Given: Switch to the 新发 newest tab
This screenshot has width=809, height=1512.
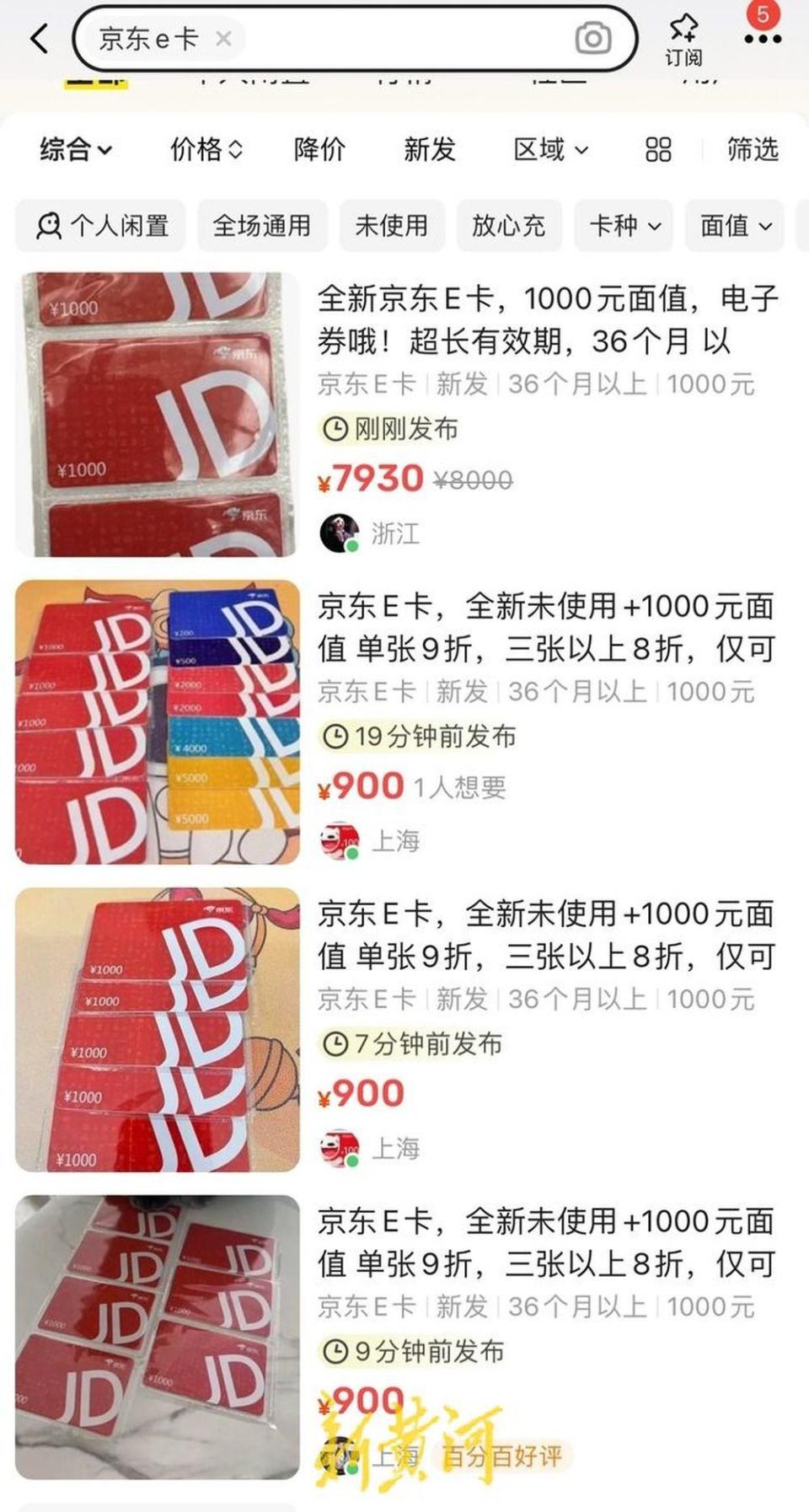Looking at the screenshot, I should tap(430, 150).
